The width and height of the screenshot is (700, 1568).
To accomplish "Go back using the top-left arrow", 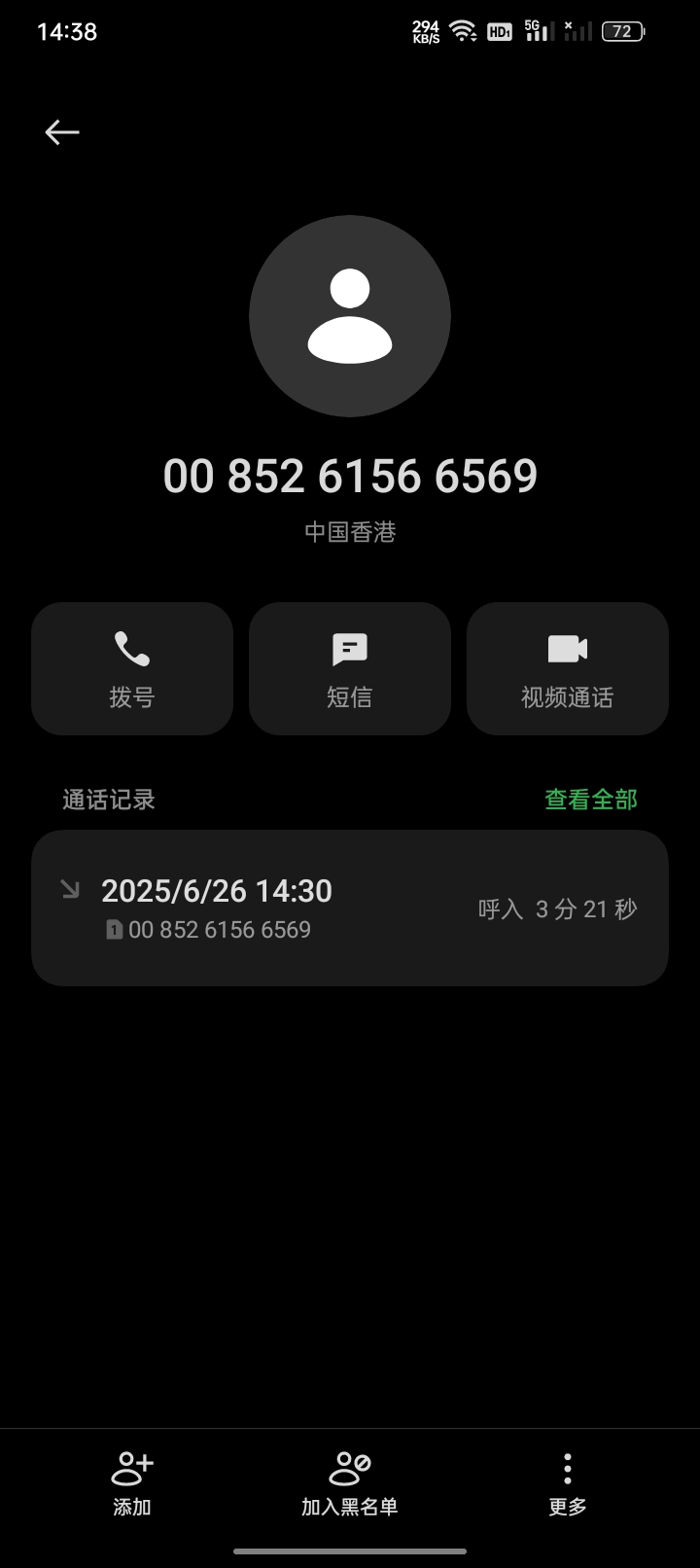I will (62, 132).
